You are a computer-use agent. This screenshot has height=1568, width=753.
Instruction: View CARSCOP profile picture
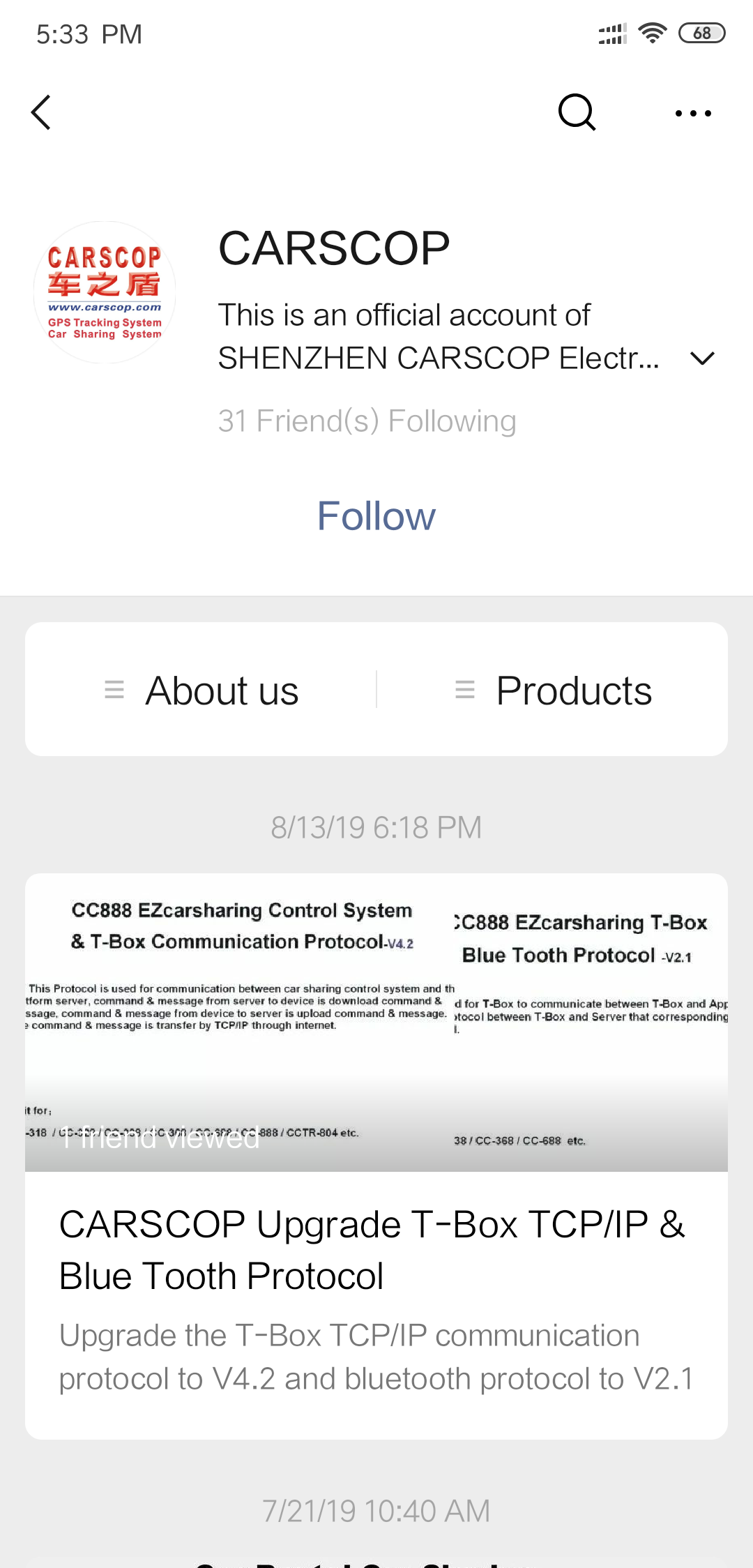[105, 292]
